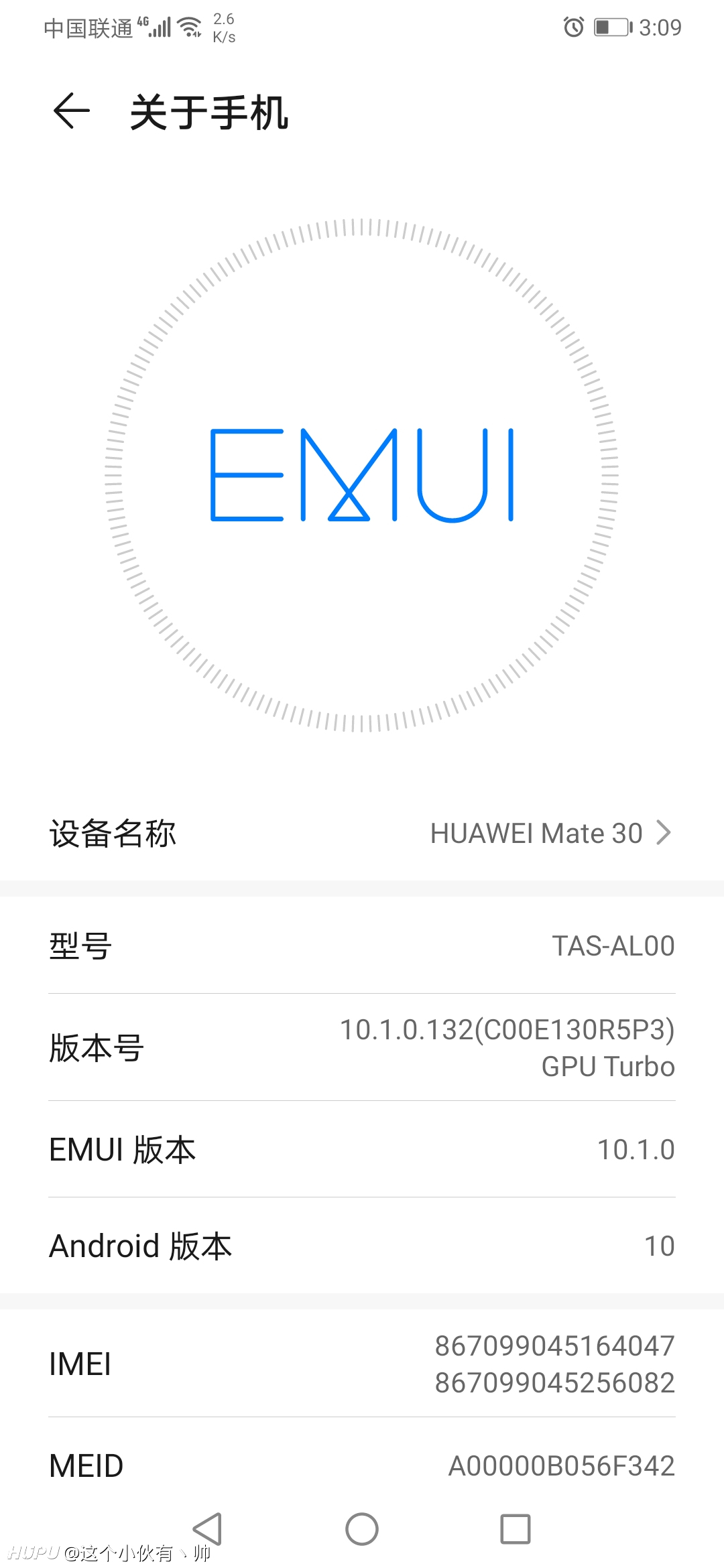Tap the Android 版本 row
This screenshot has width=724, height=1568.
point(362,1246)
